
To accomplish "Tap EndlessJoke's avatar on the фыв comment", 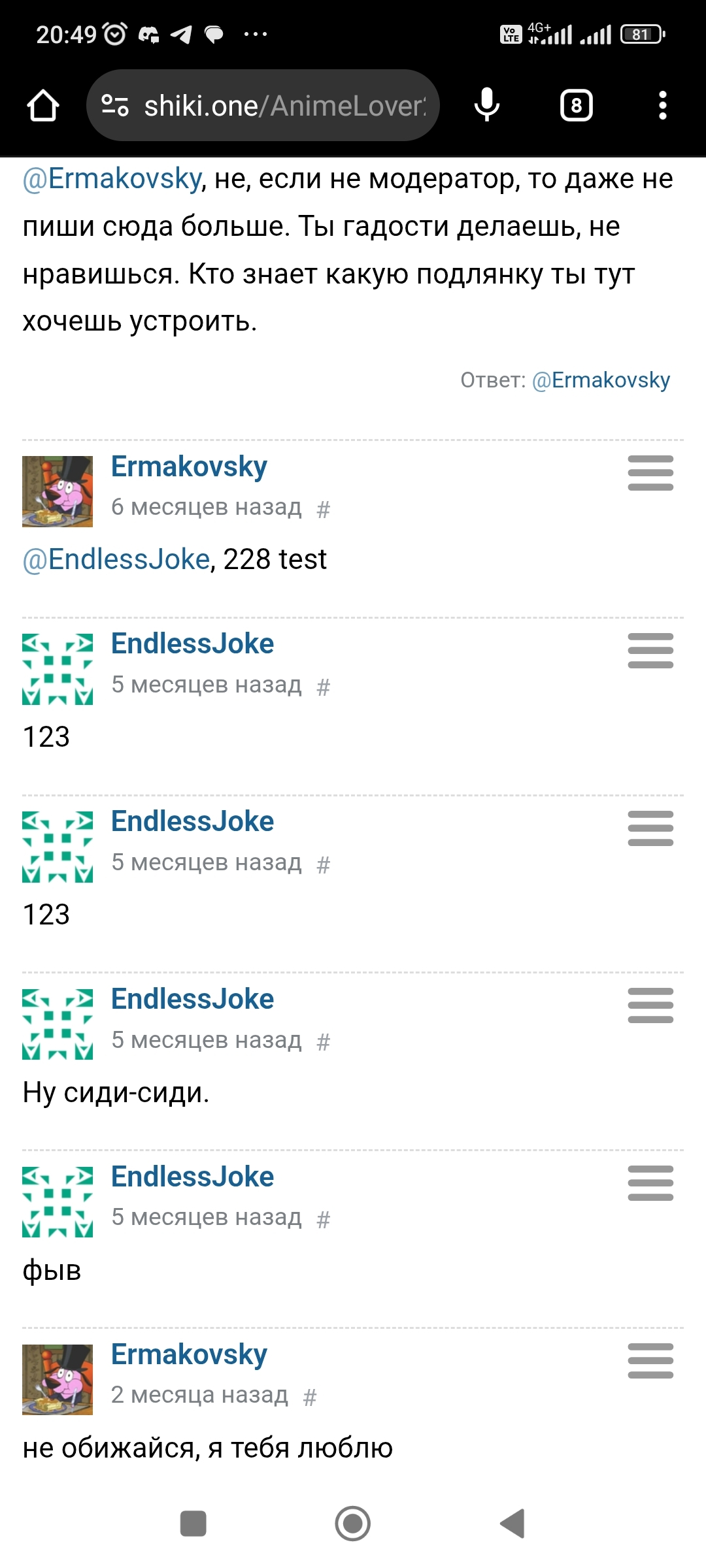I will (x=58, y=1201).
